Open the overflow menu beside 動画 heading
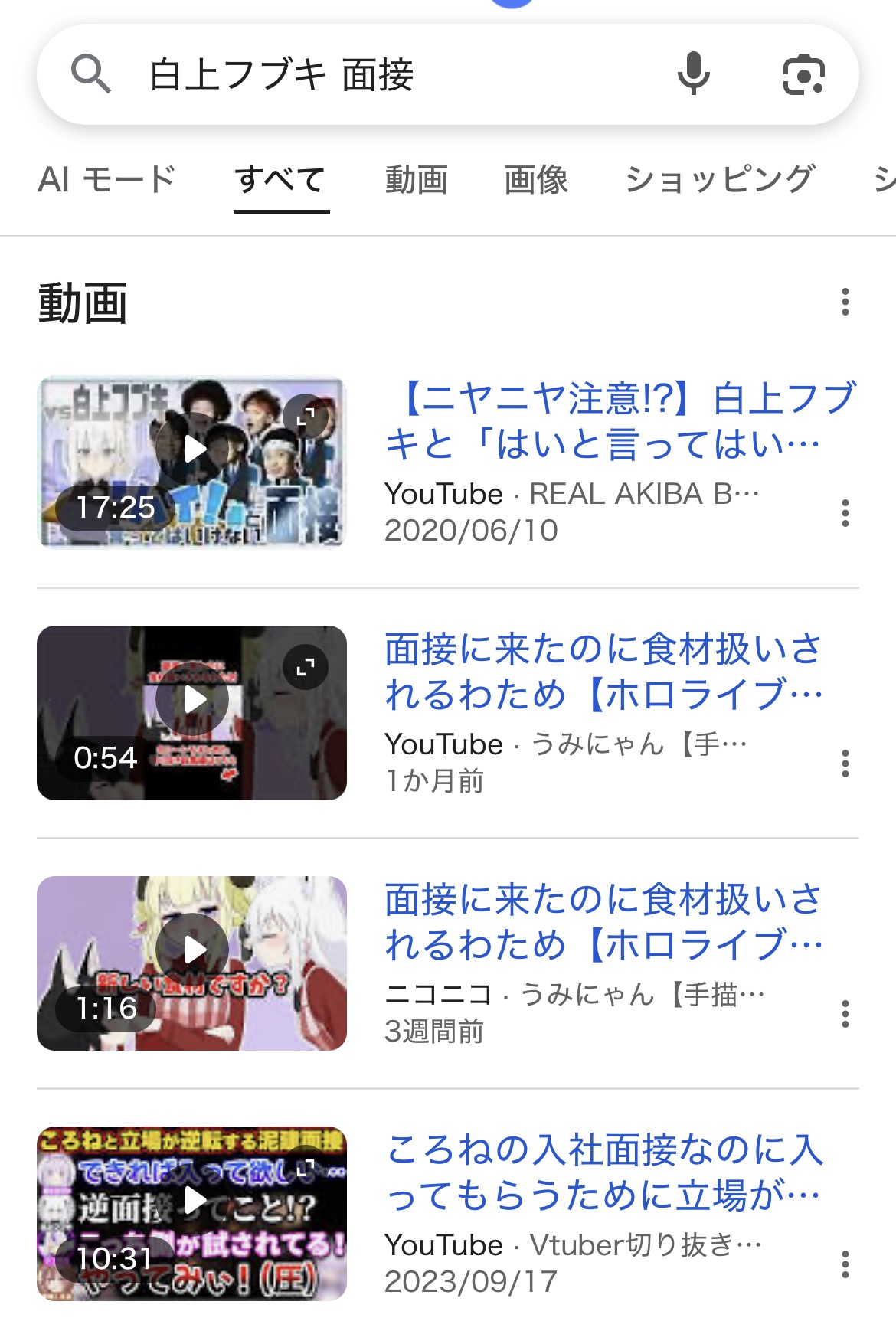896x1344 pixels. tap(845, 302)
